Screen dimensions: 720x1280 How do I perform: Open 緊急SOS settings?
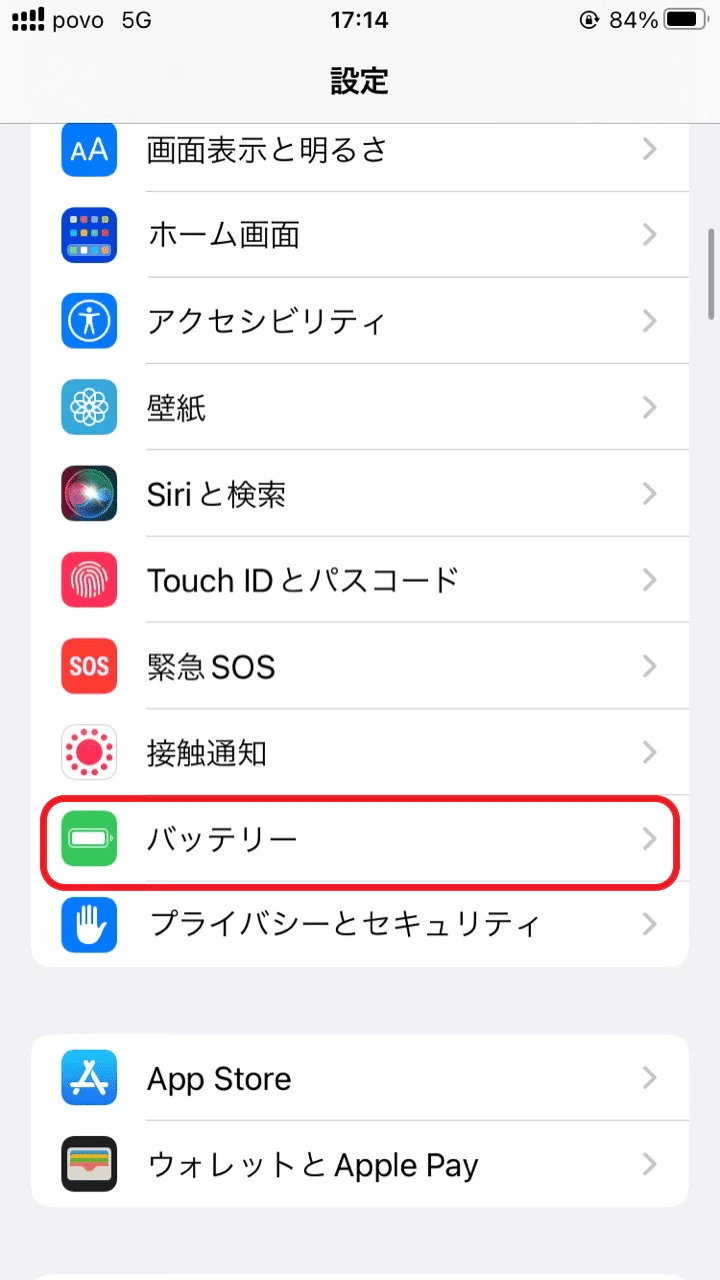[x=360, y=665]
